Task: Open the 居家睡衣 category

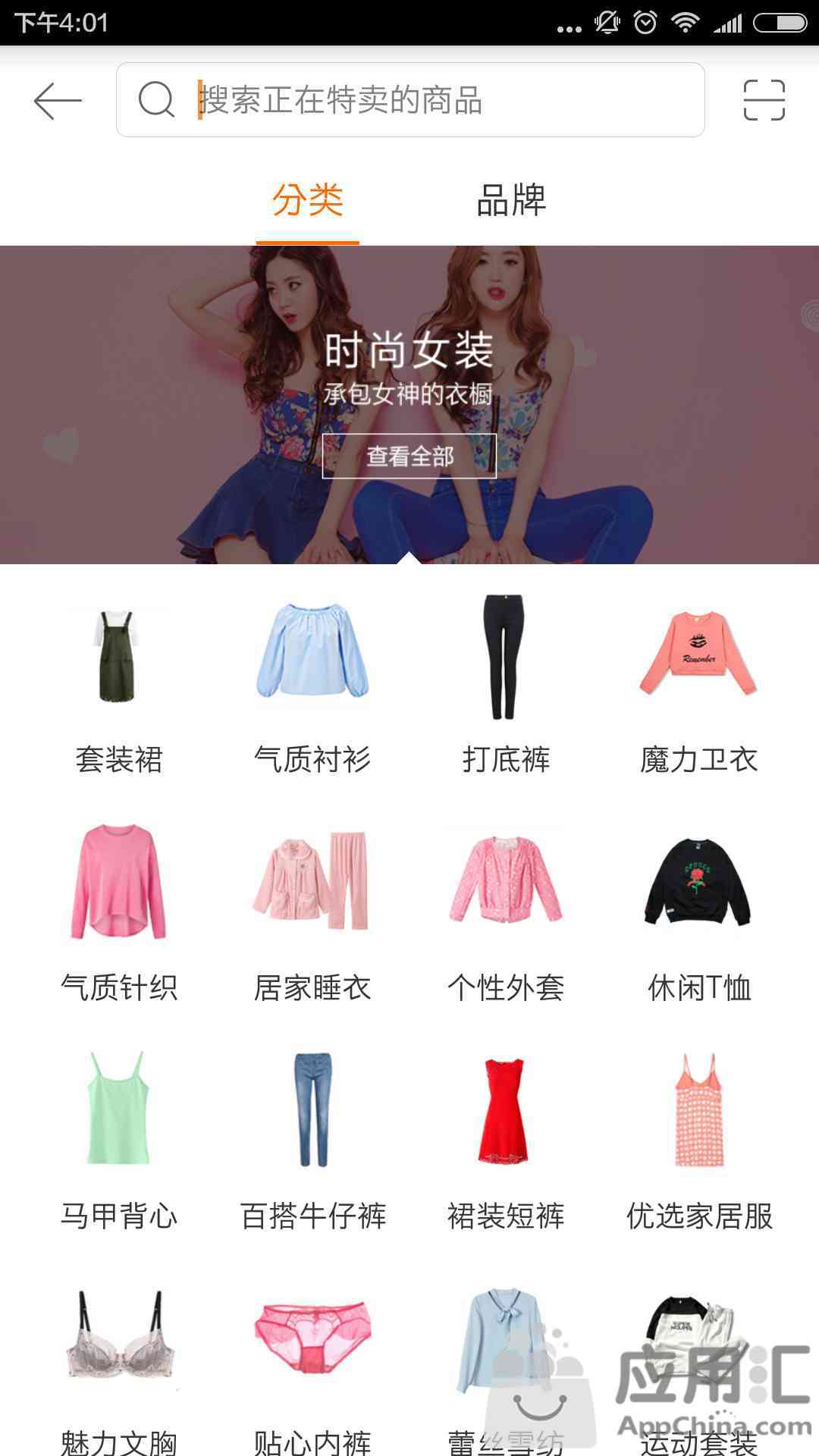Action: [x=312, y=910]
